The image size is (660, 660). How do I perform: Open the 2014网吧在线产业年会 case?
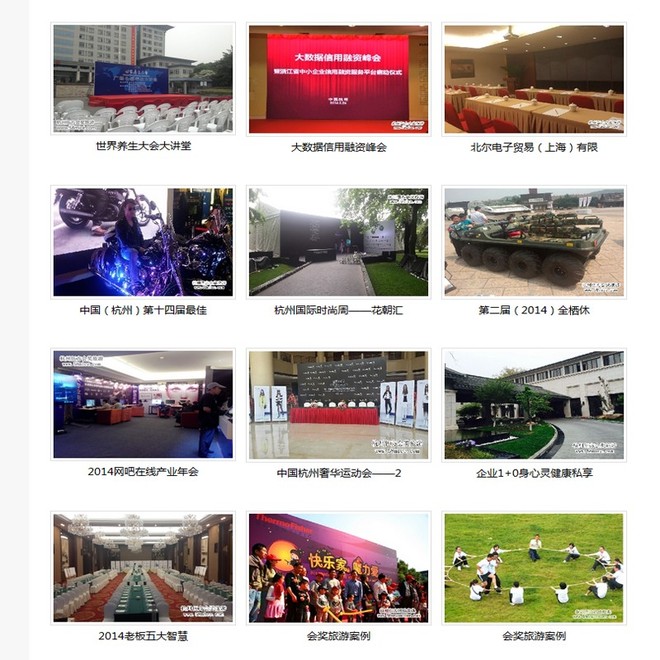(143, 404)
